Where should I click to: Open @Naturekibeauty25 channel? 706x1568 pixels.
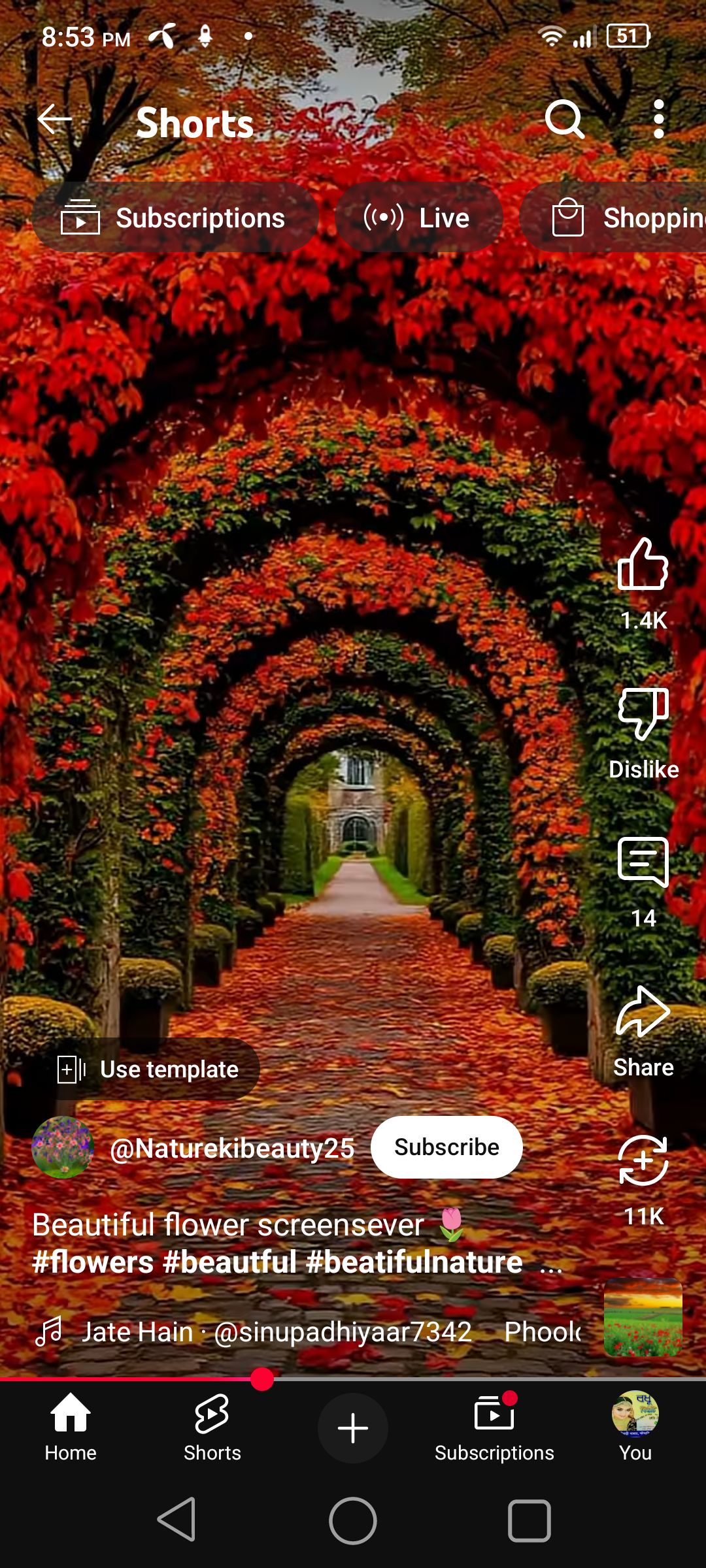(232, 1148)
